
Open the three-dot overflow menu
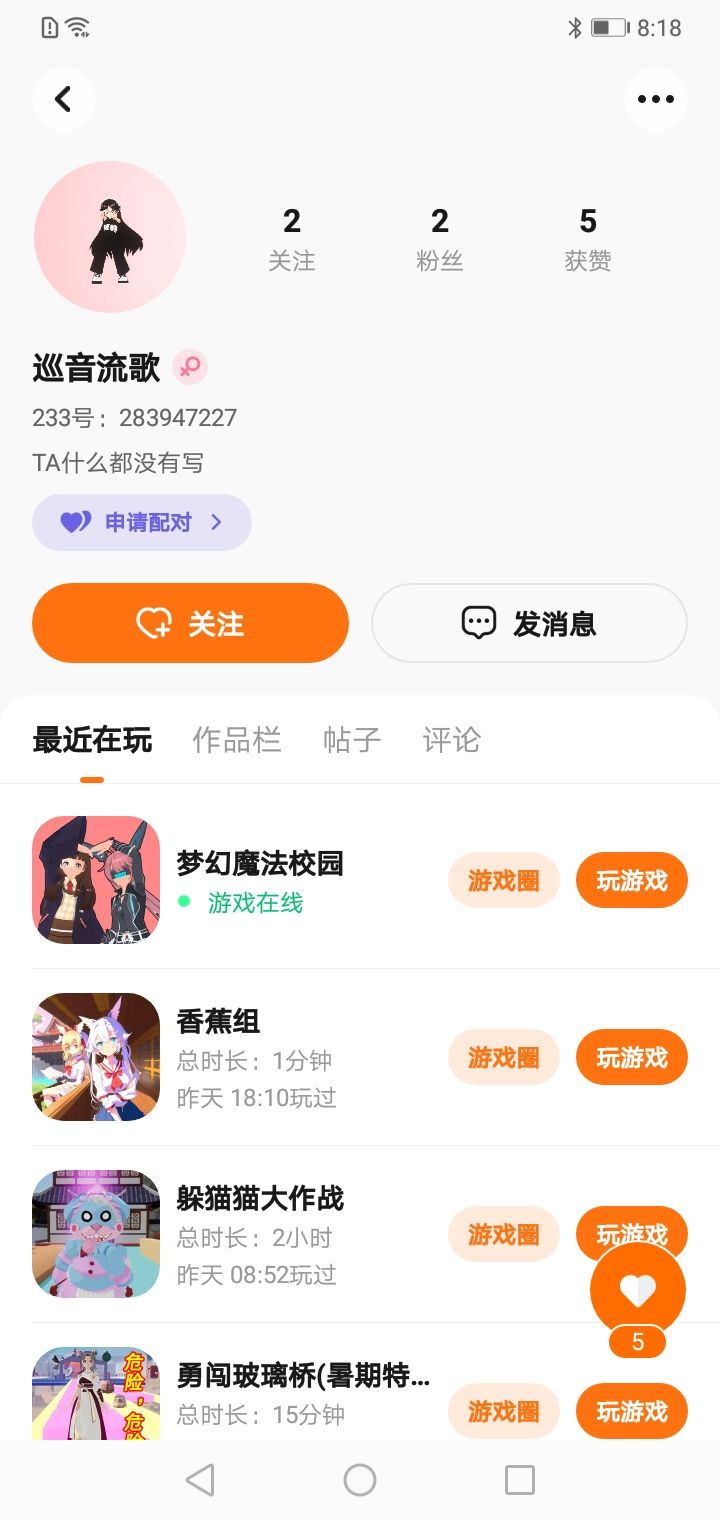[x=655, y=99]
